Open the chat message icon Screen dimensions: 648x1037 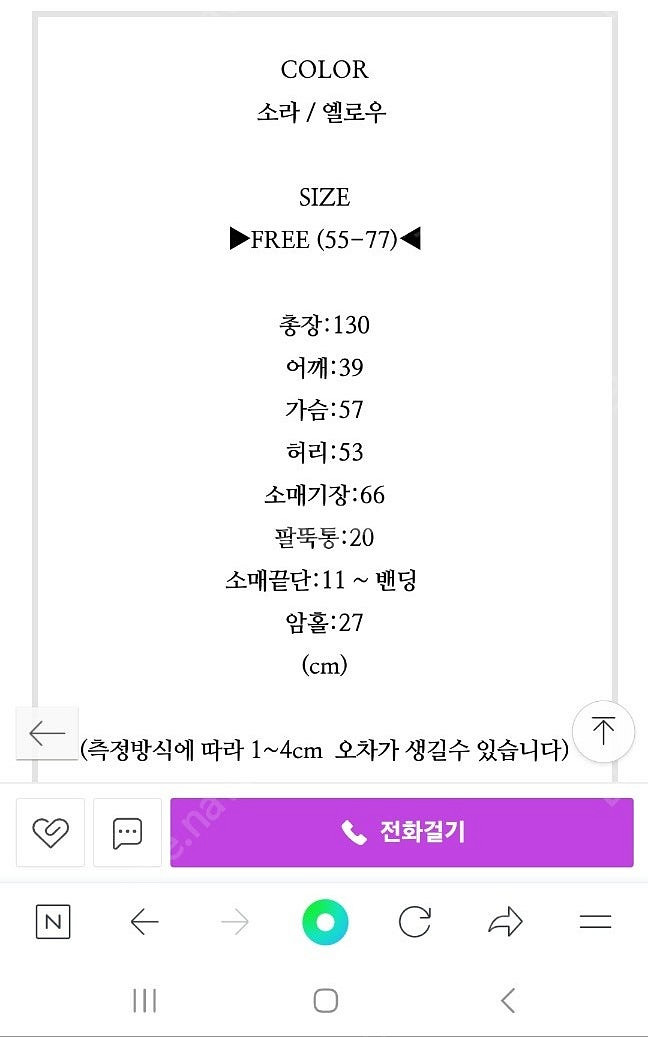click(127, 832)
